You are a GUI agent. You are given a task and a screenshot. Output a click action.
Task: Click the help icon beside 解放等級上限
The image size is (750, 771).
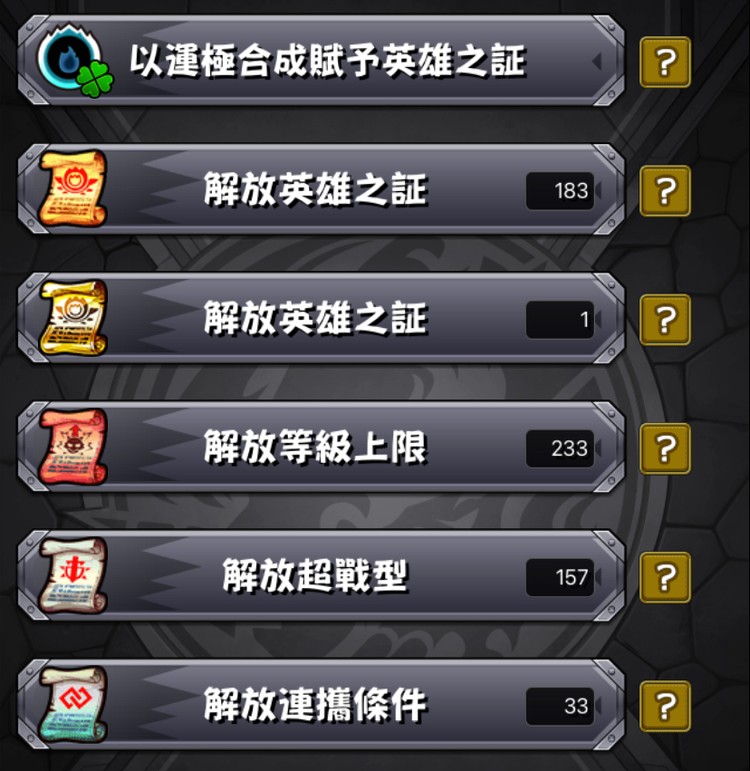click(x=664, y=448)
